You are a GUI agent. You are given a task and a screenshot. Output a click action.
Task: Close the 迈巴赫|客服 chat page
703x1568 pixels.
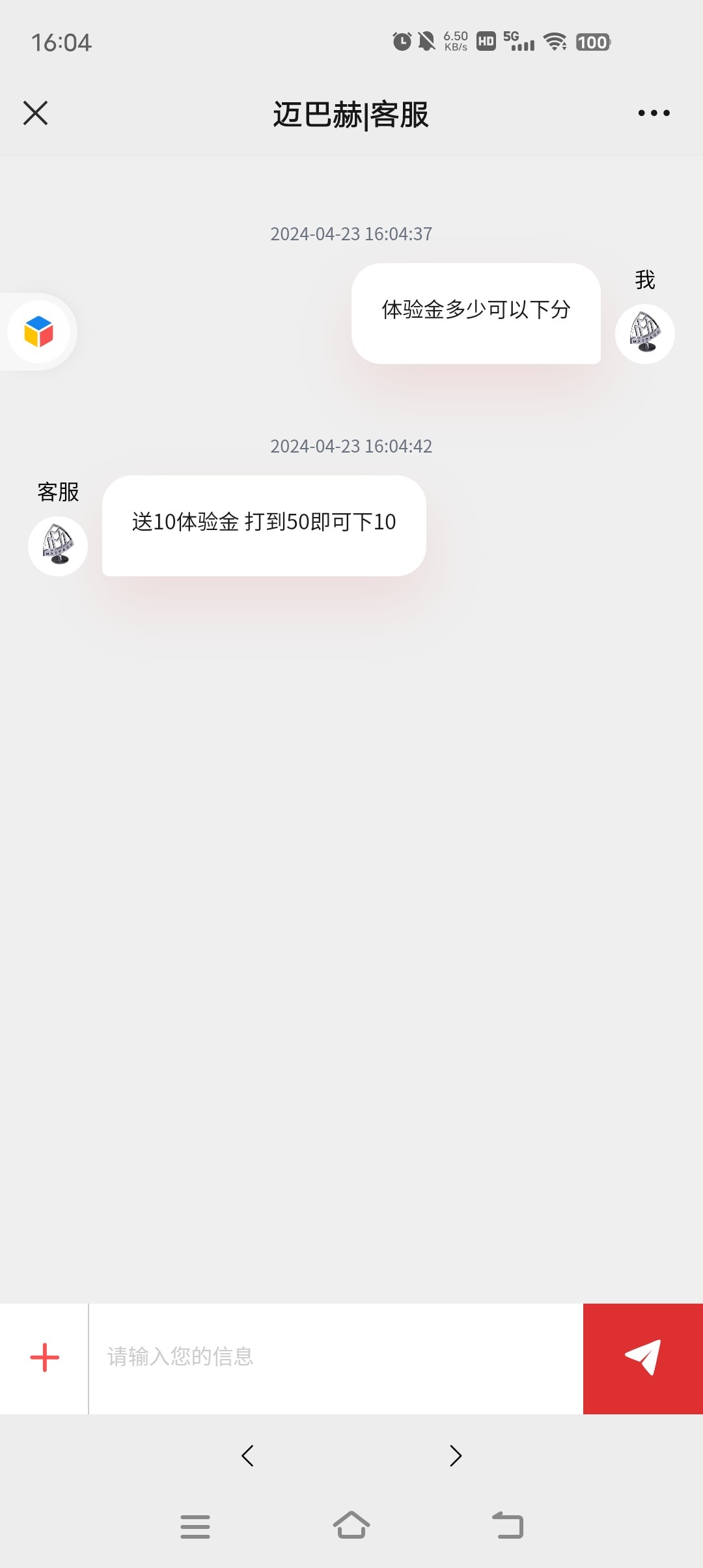coord(35,113)
